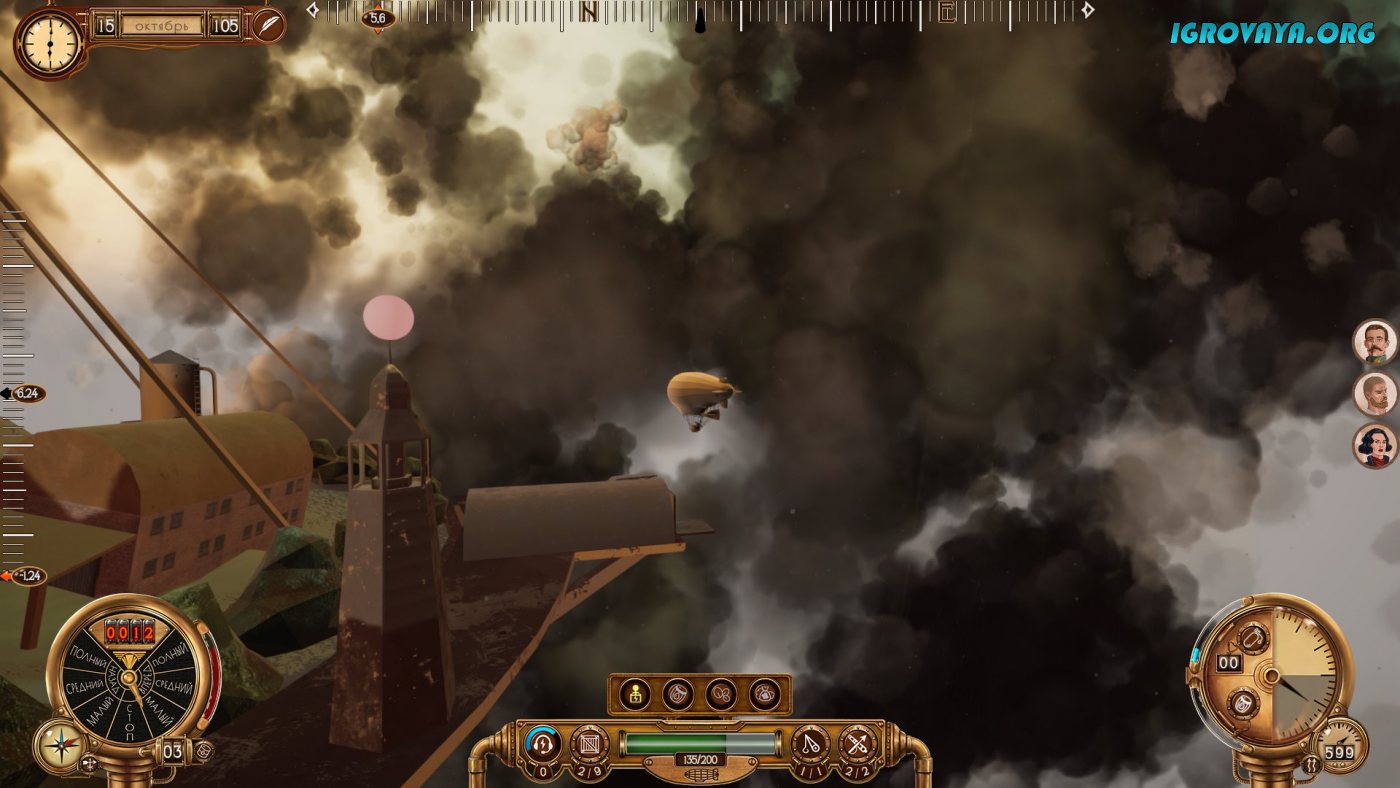
Task: Tap the coffee beans resource icon
Action: pos(721,694)
